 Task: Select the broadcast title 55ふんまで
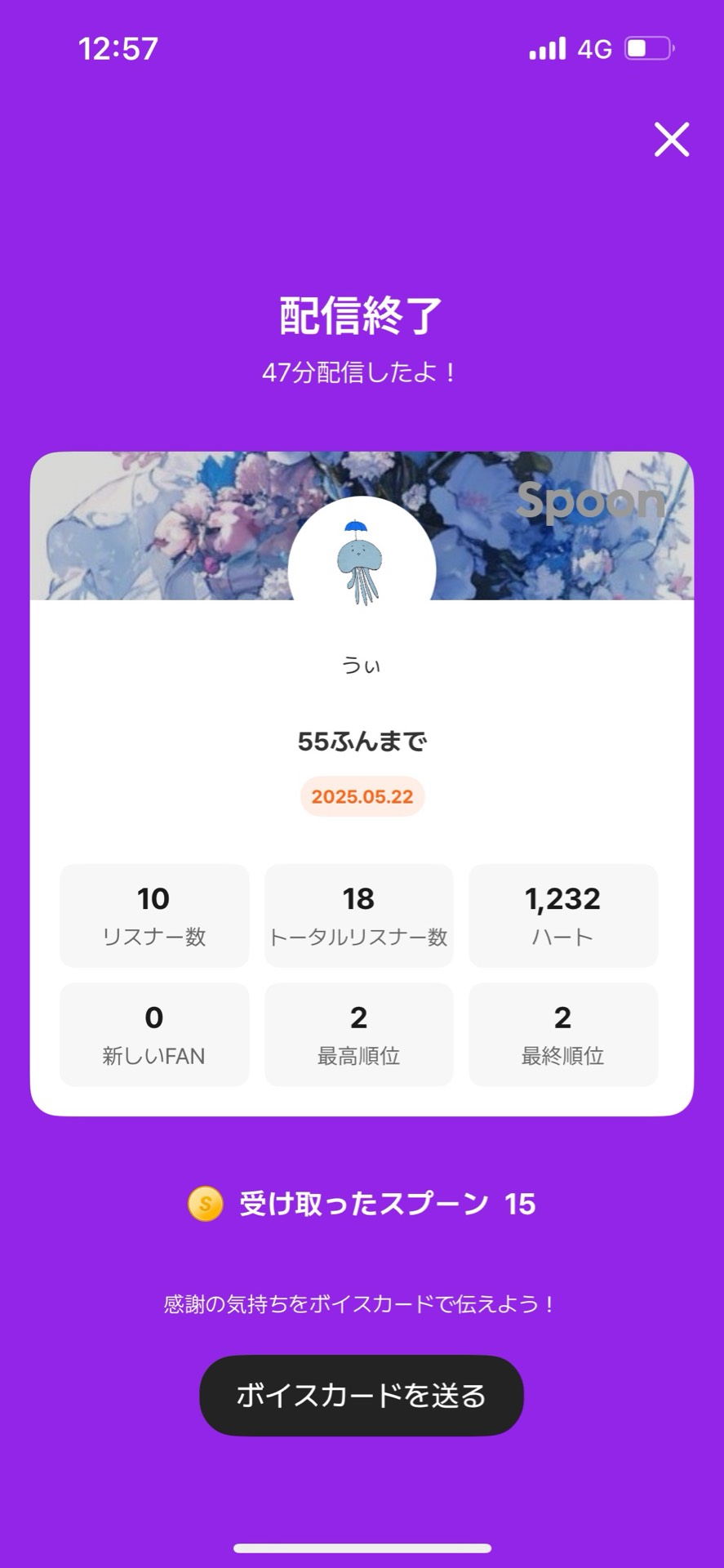point(362,742)
